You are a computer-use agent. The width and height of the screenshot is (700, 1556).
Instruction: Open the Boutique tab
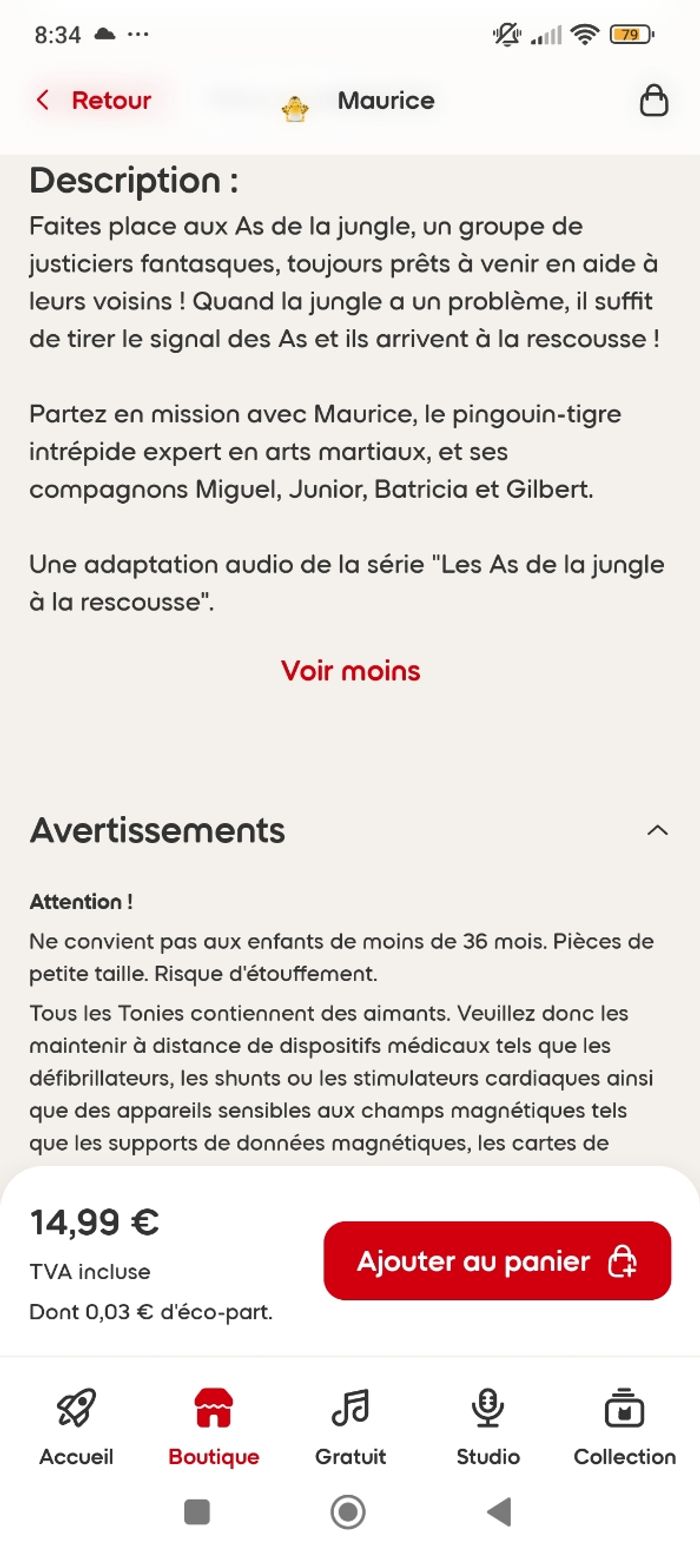(213, 1426)
